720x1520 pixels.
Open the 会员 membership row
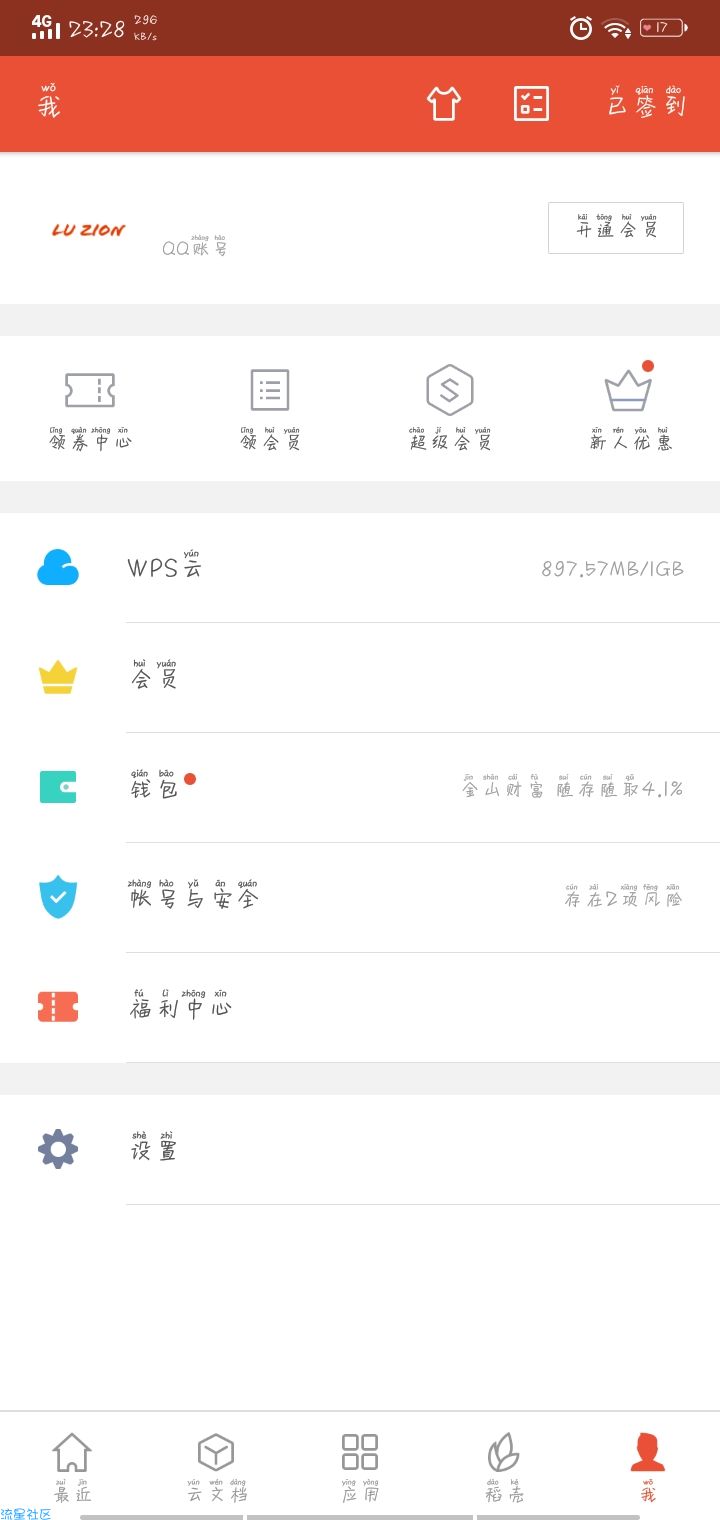[360, 678]
